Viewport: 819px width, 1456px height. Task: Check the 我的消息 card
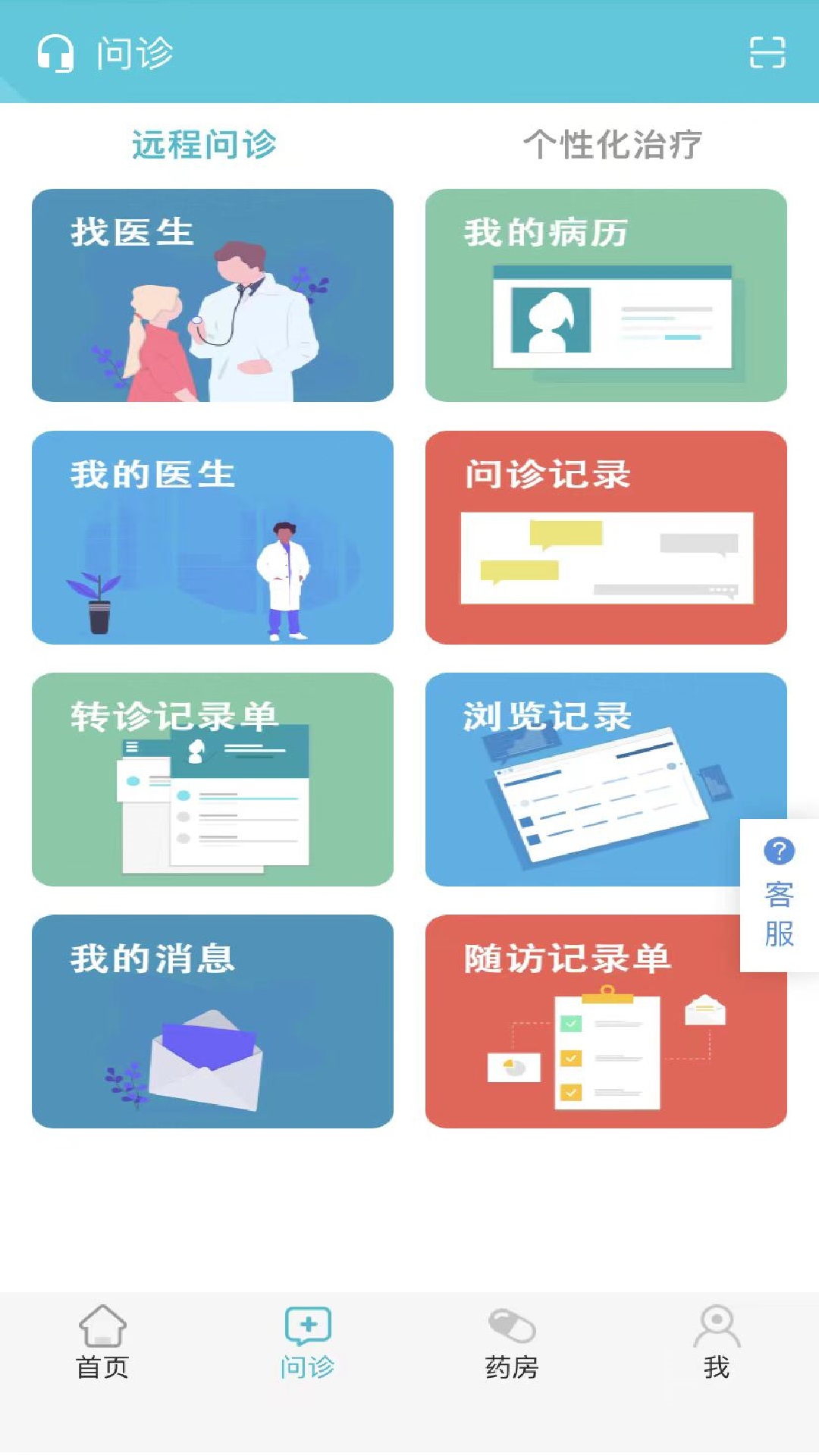(212, 1021)
